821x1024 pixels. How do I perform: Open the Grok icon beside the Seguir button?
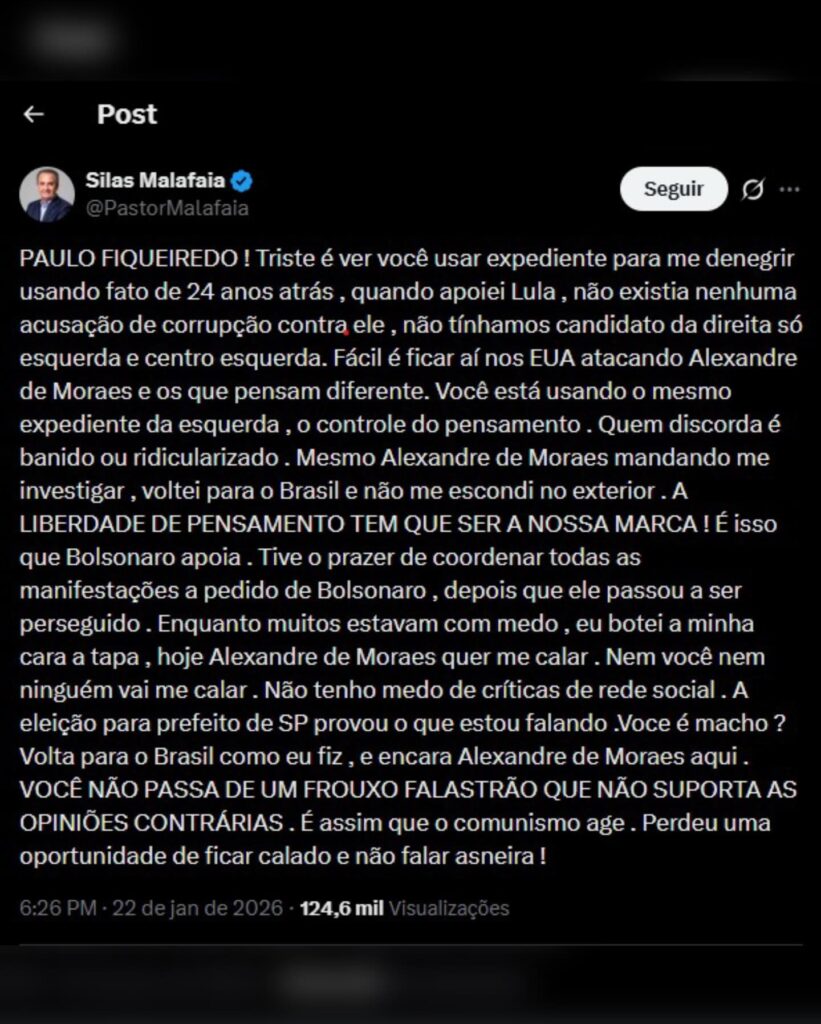(752, 189)
